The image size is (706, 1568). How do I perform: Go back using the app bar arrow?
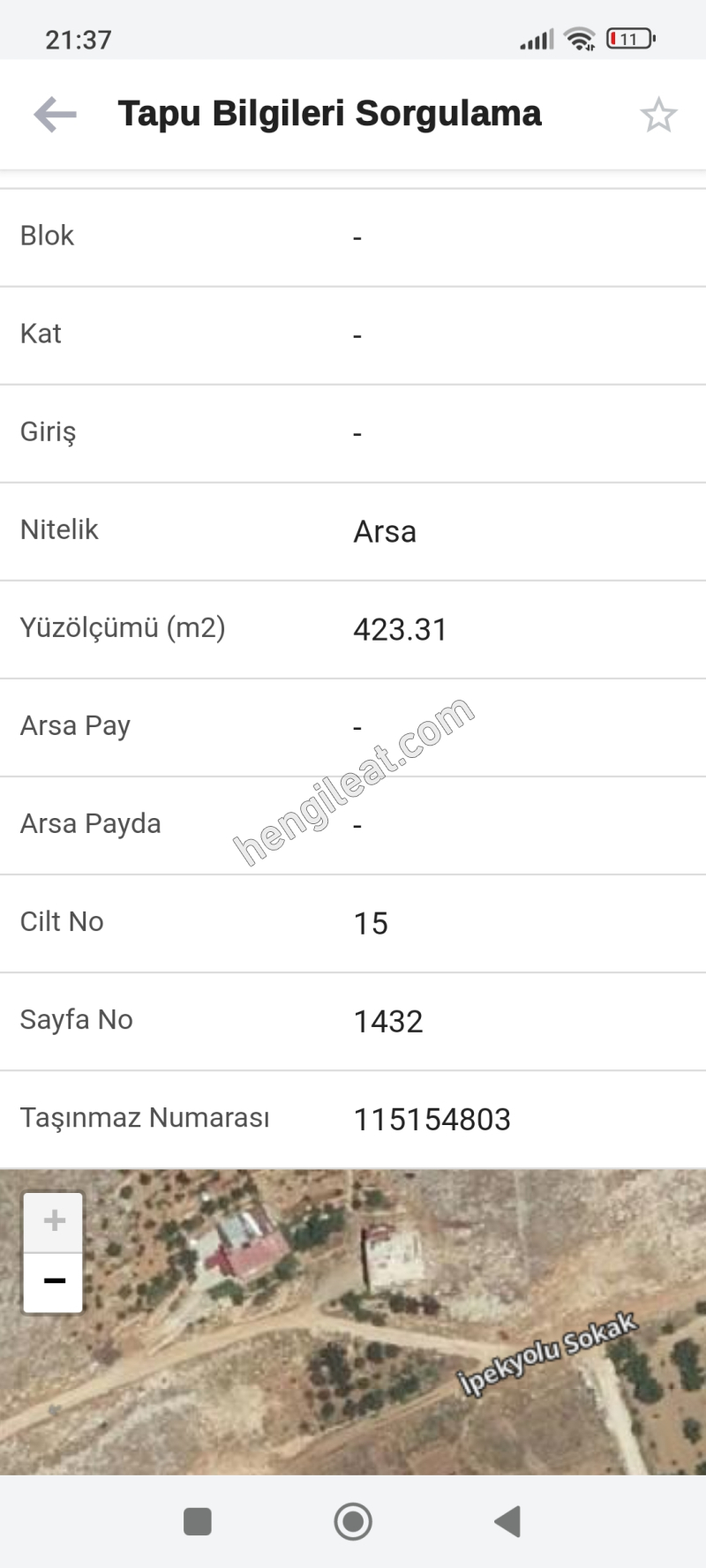pos(55,115)
